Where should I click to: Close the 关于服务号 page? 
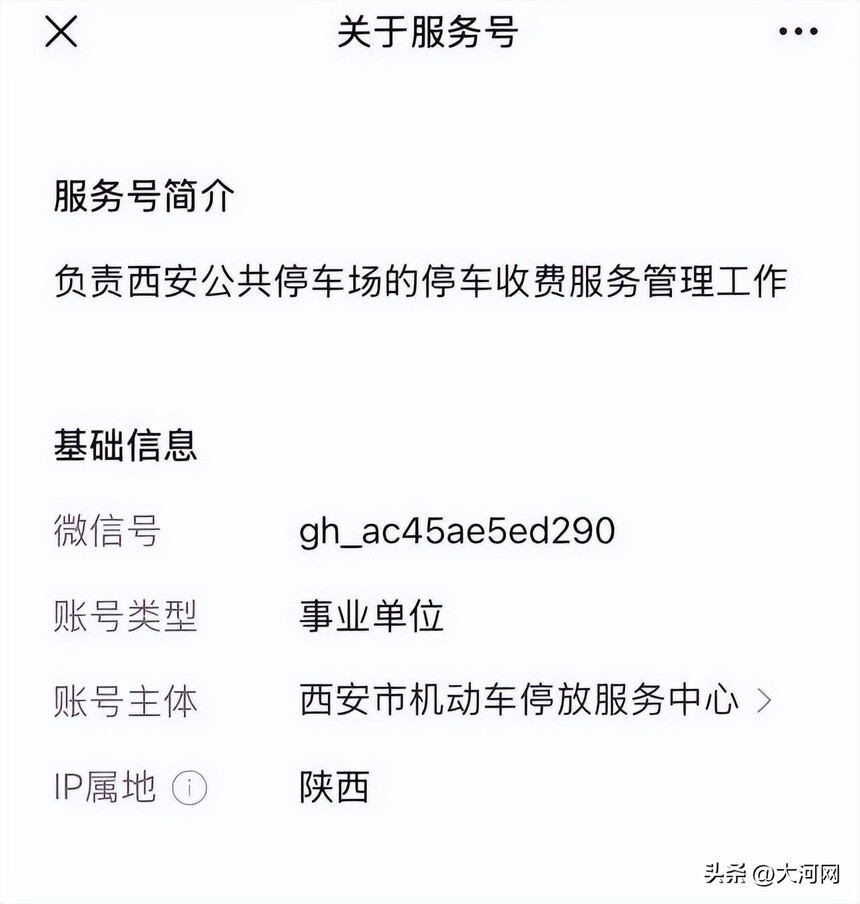pos(61,32)
